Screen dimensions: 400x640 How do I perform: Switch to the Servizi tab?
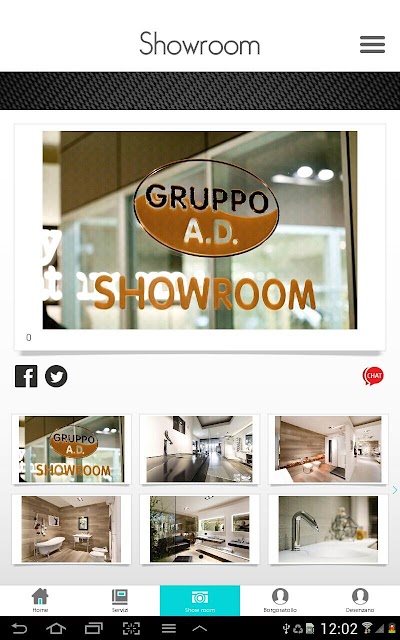pyautogui.click(x=120, y=600)
